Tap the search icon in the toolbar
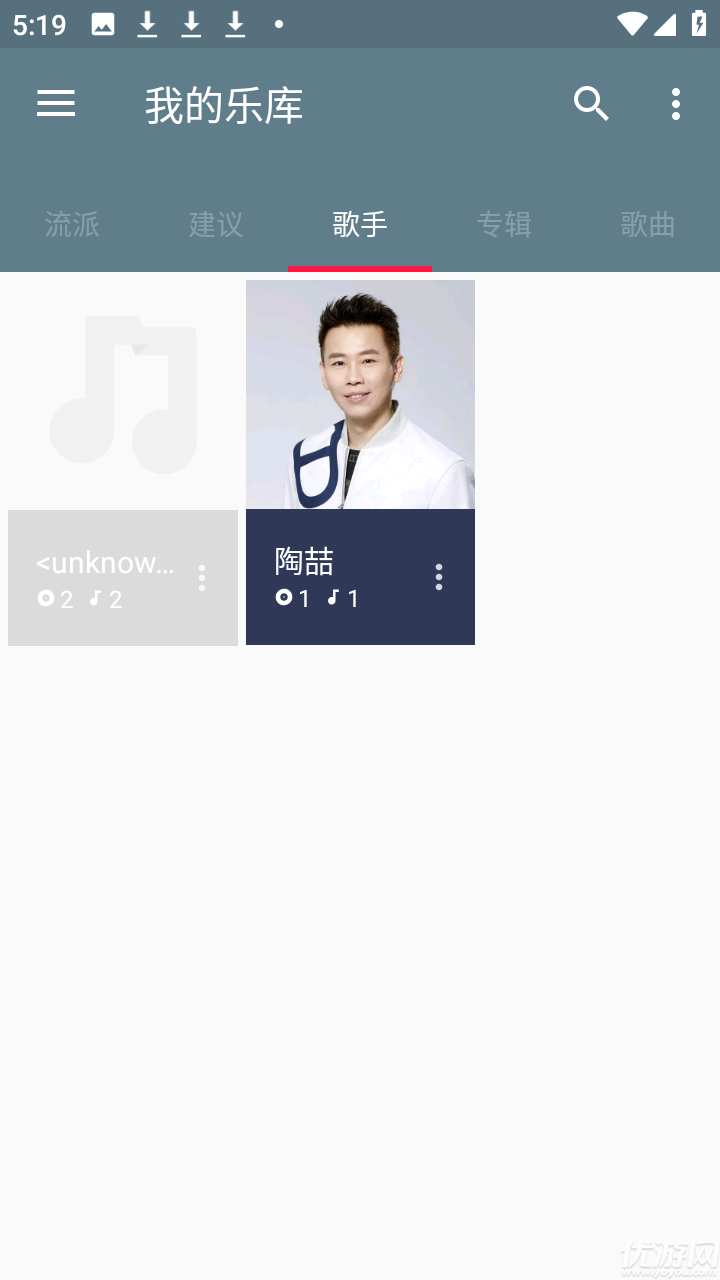Screen dimensions: 720x1280 [x=591, y=104]
